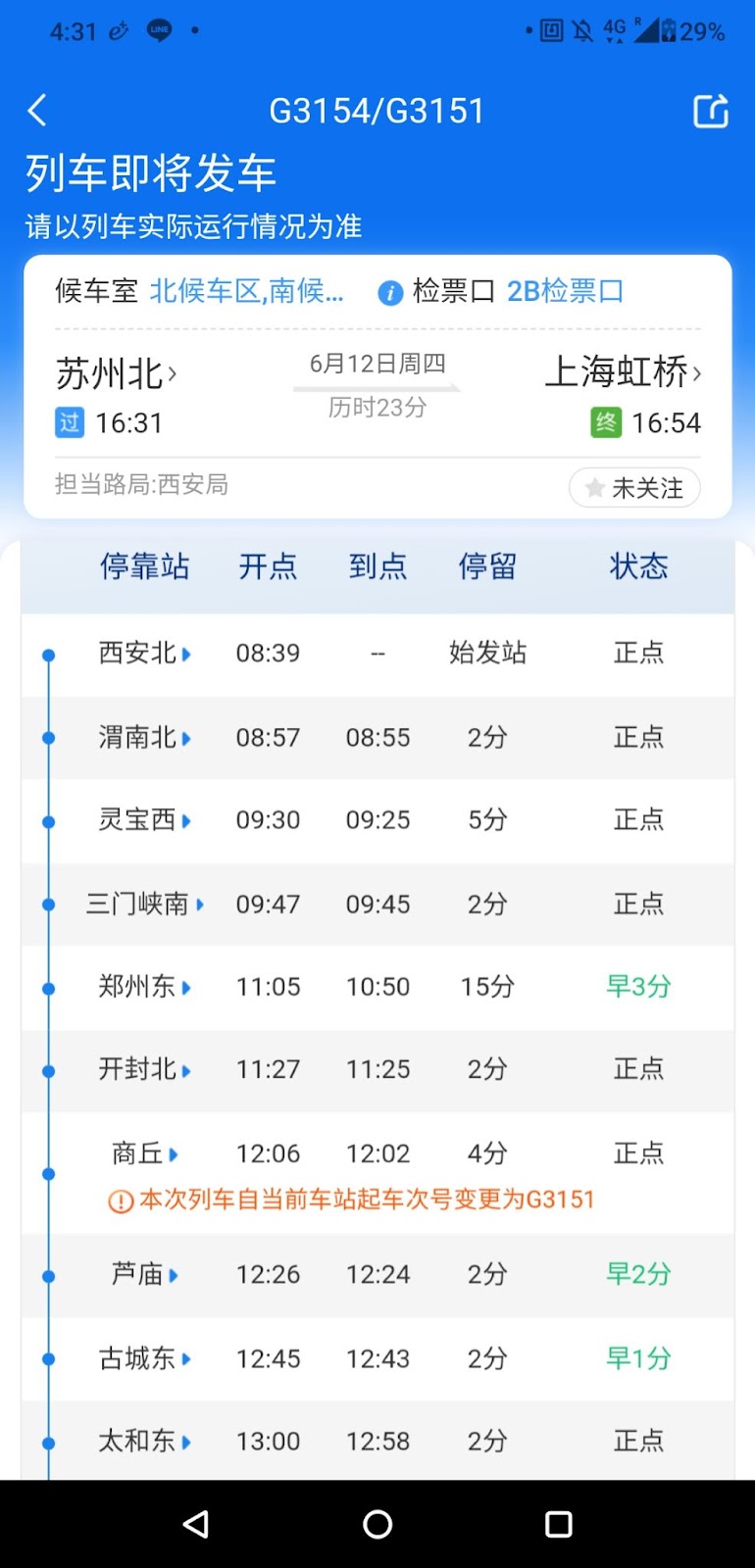Open the 2B检票口 ticket gate info
This screenshot has width=755, height=1568.
(565, 291)
